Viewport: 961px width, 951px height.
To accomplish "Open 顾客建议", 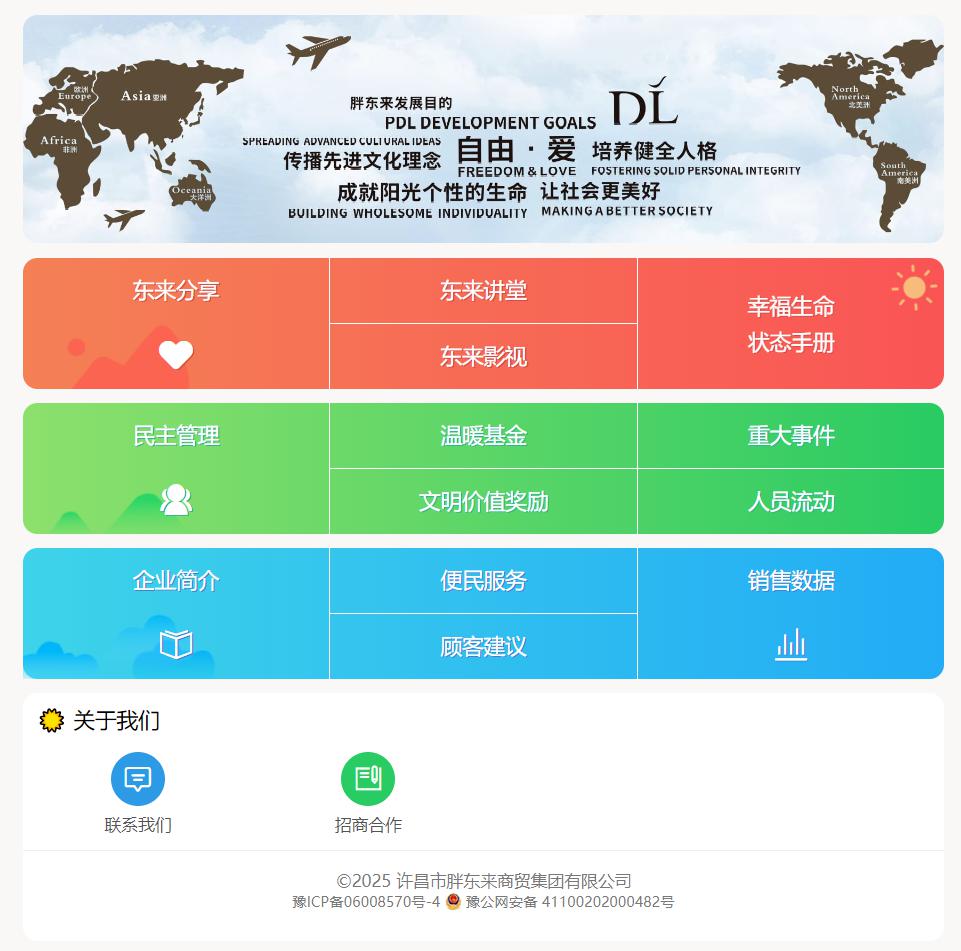I will [x=483, y=647].
